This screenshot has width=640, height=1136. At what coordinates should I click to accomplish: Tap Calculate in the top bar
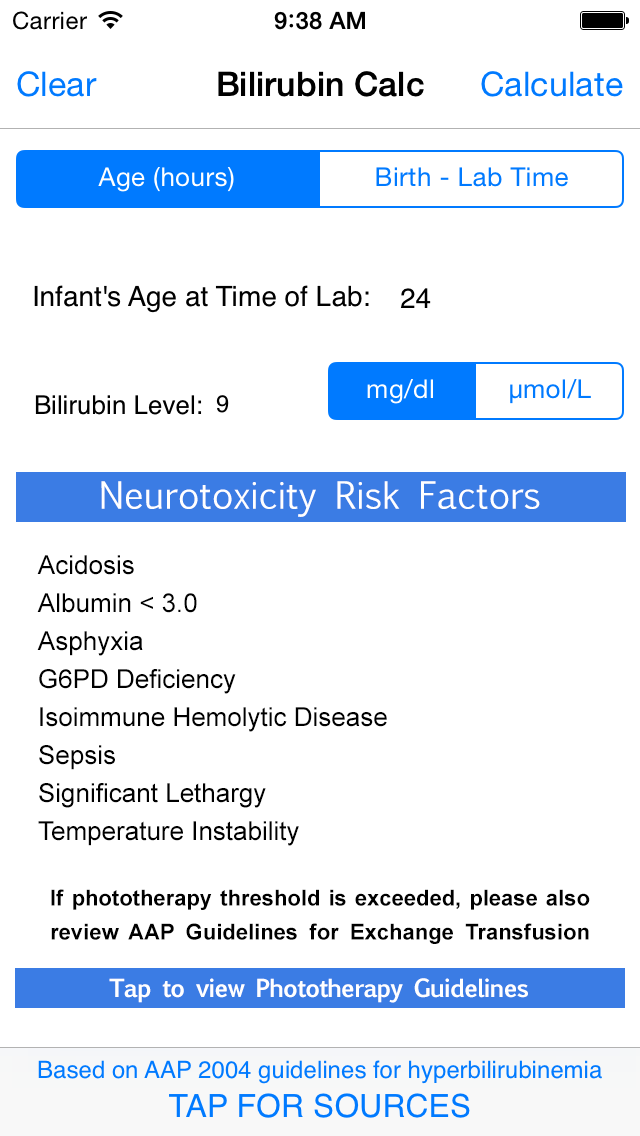551,85
